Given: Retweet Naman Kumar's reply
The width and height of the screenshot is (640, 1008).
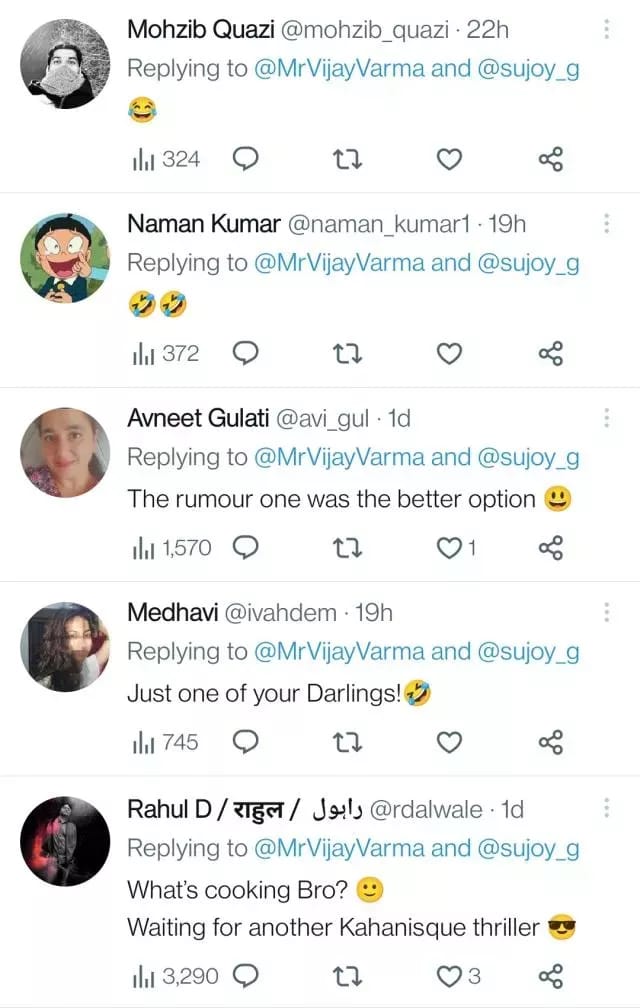Looking at the screenshot, I should tap(347, 353).
